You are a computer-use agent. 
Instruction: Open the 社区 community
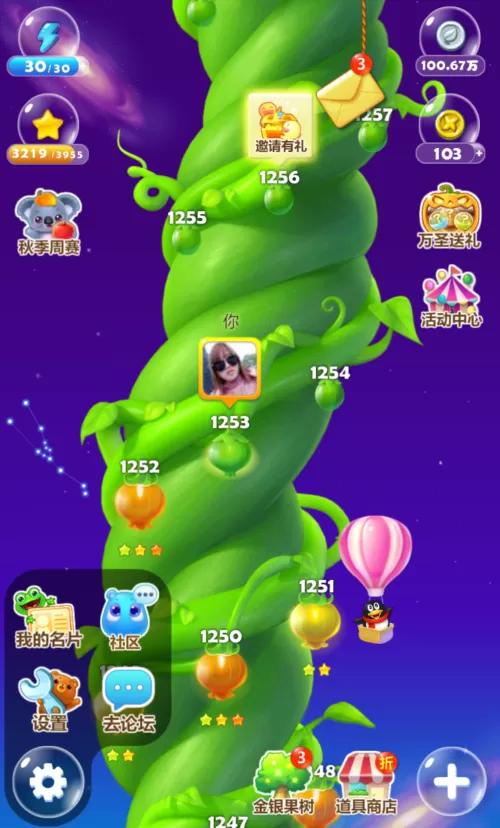pos(126,617)
